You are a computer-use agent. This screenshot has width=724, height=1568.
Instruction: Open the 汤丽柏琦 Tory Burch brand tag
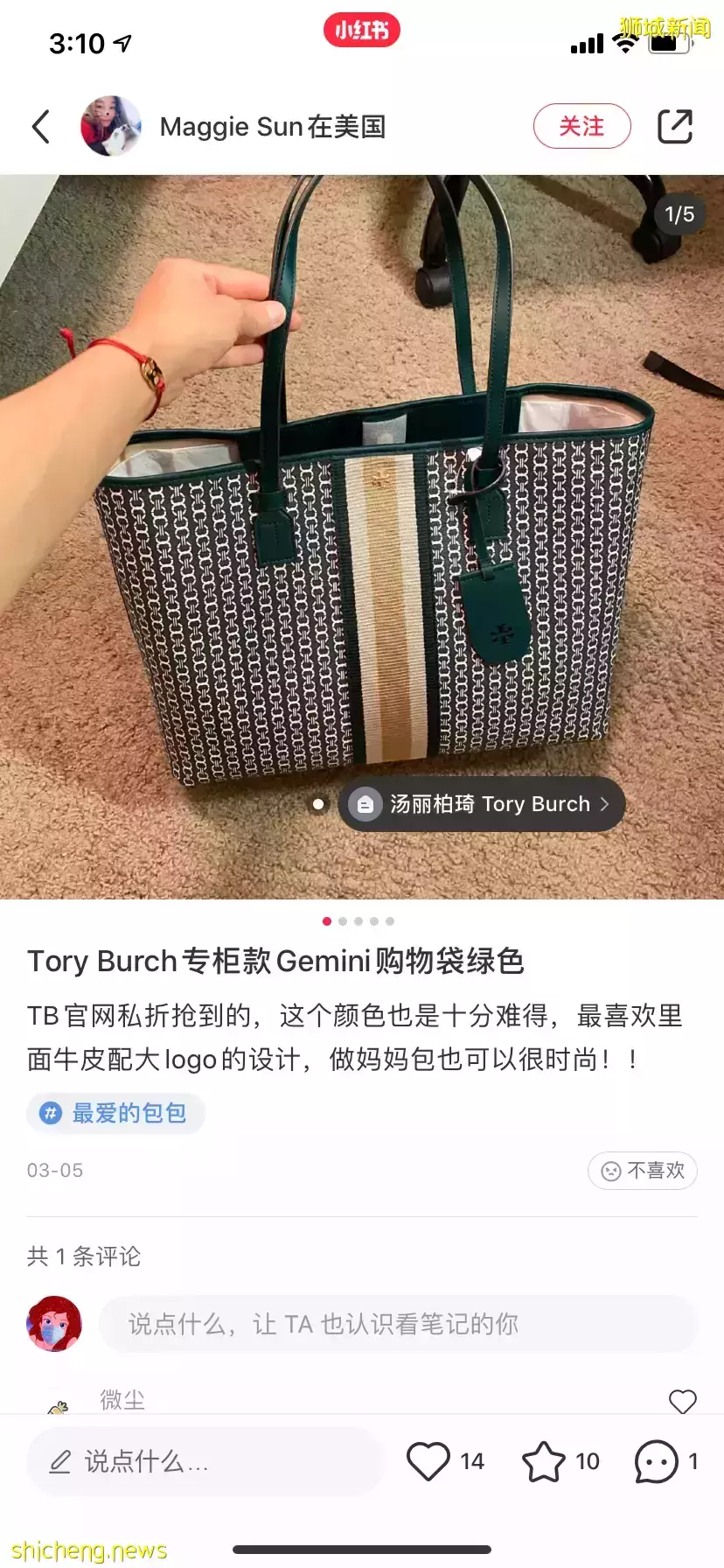point(481,804)
